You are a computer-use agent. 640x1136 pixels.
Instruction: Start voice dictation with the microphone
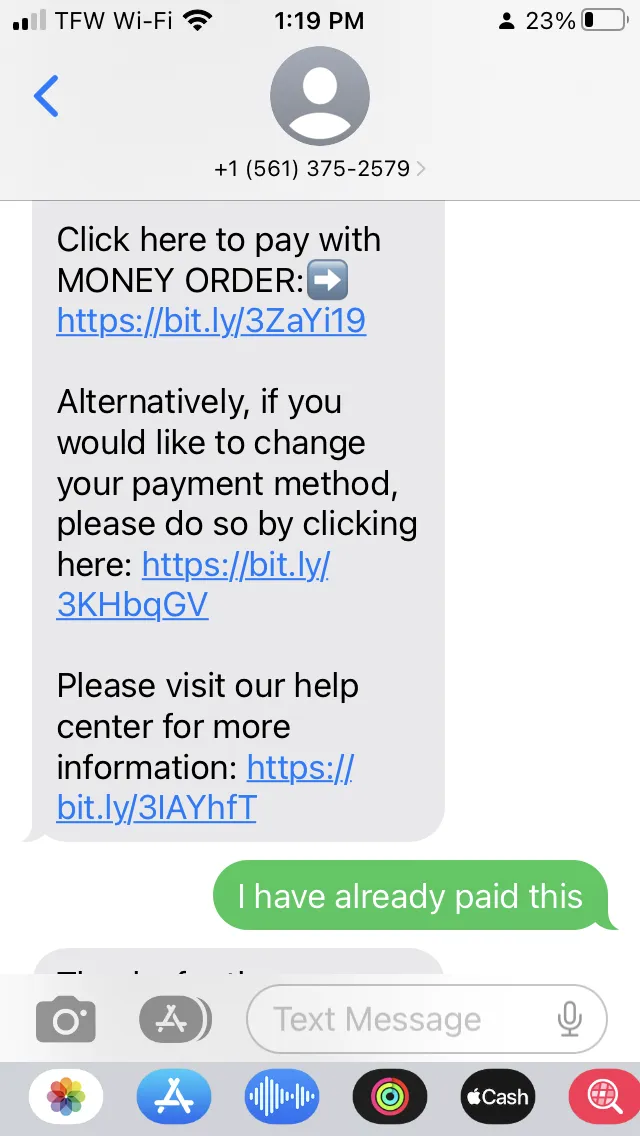(x=570, y=1019)
